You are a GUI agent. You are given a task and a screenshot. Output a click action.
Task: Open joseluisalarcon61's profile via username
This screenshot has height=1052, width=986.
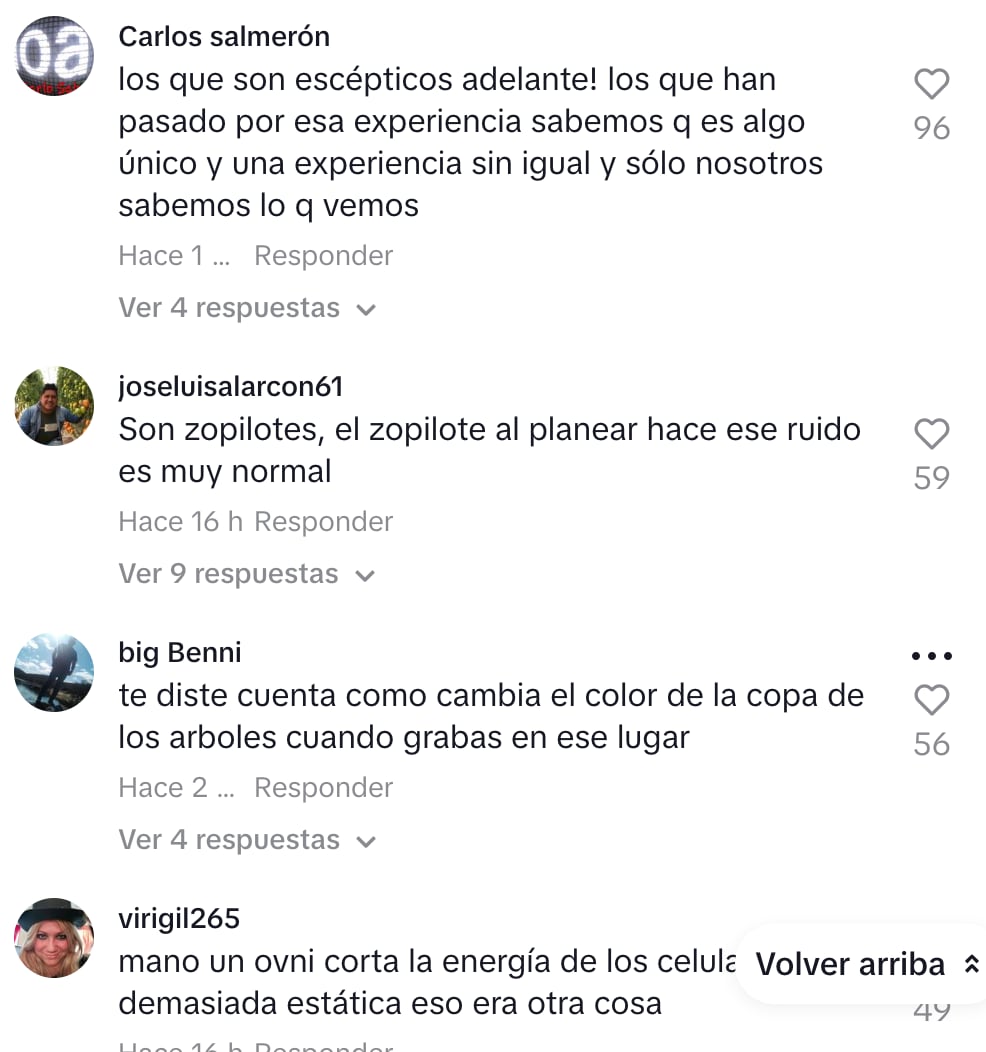pos(230,386)
